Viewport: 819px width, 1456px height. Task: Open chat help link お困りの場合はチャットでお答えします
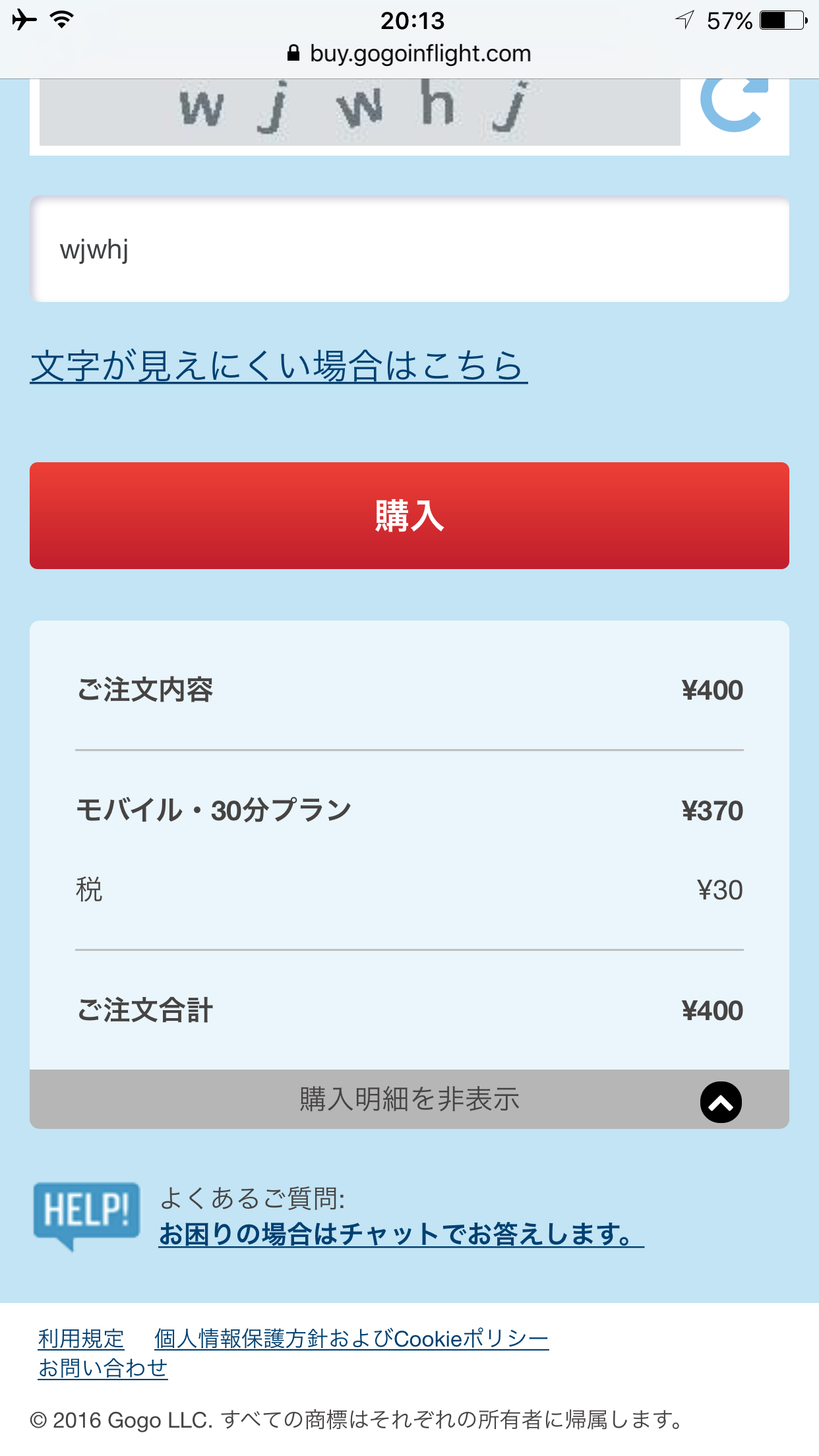[x=401, y=1234]
